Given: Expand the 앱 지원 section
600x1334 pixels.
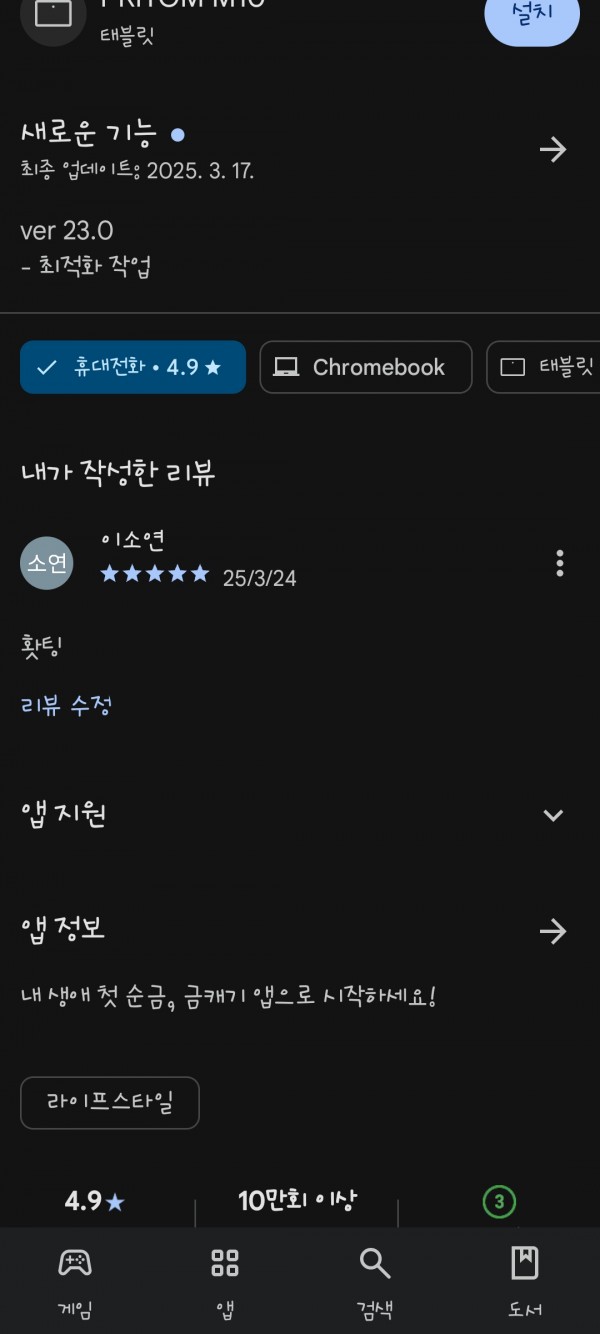Looking at the screenshot, I should click(553, 815).
